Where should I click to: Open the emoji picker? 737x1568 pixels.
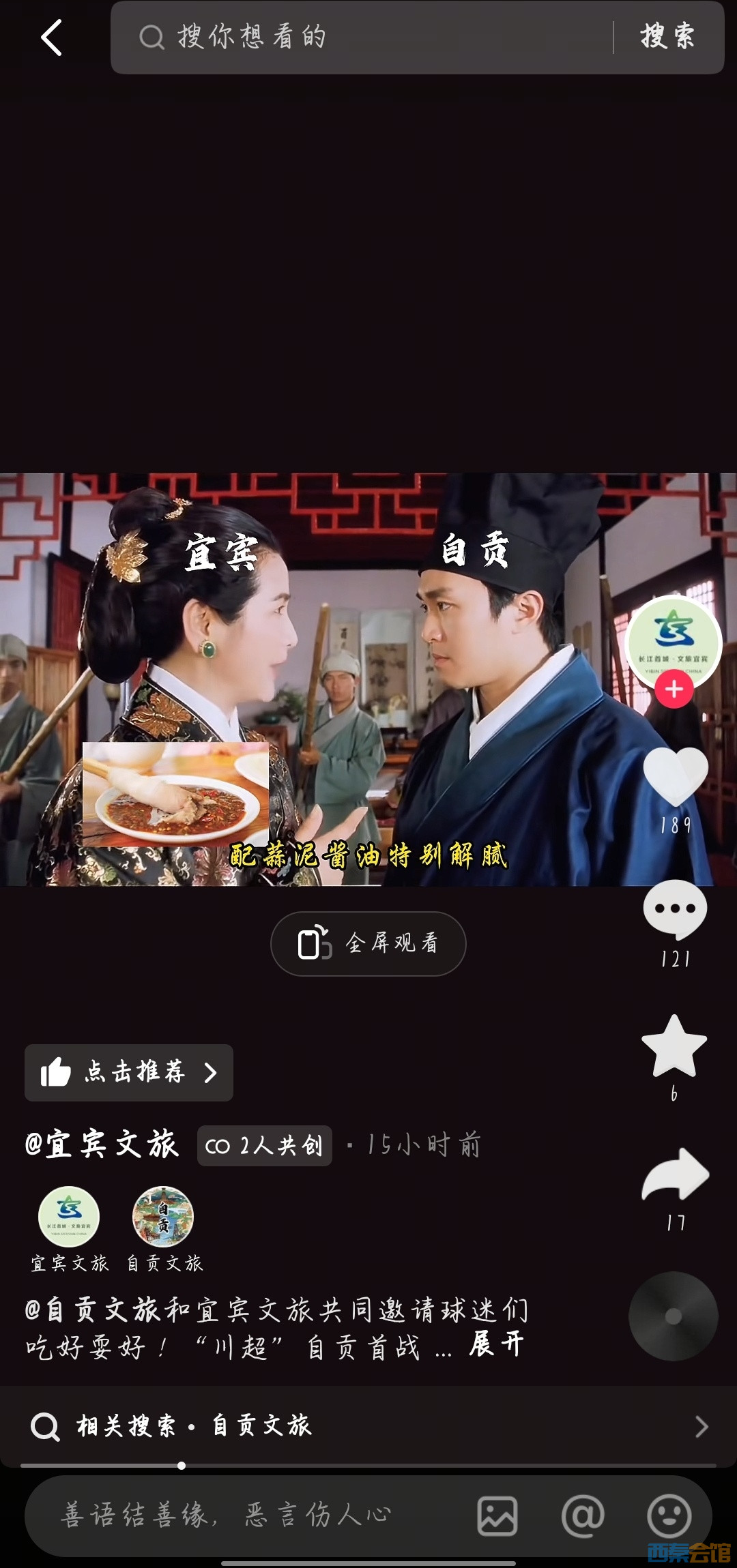(669, 1515)
